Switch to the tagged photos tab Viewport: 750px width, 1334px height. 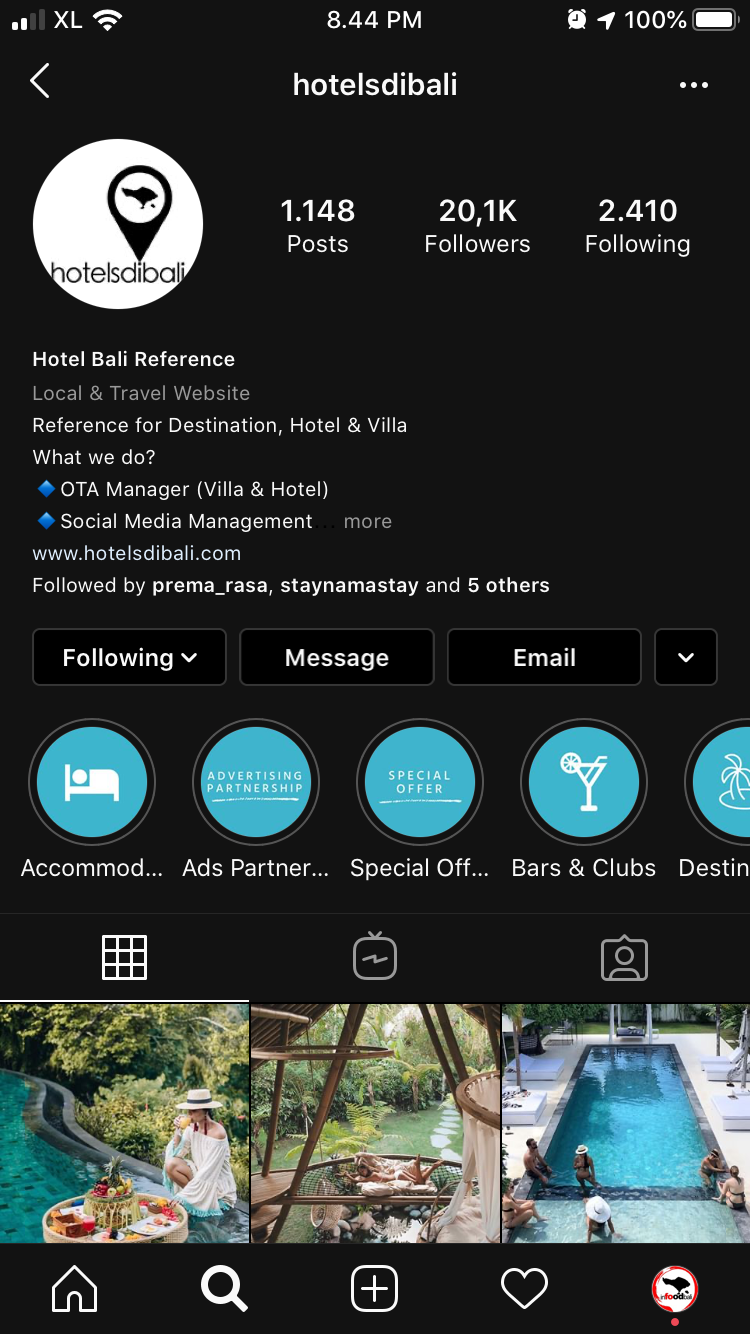coord(624,957)
